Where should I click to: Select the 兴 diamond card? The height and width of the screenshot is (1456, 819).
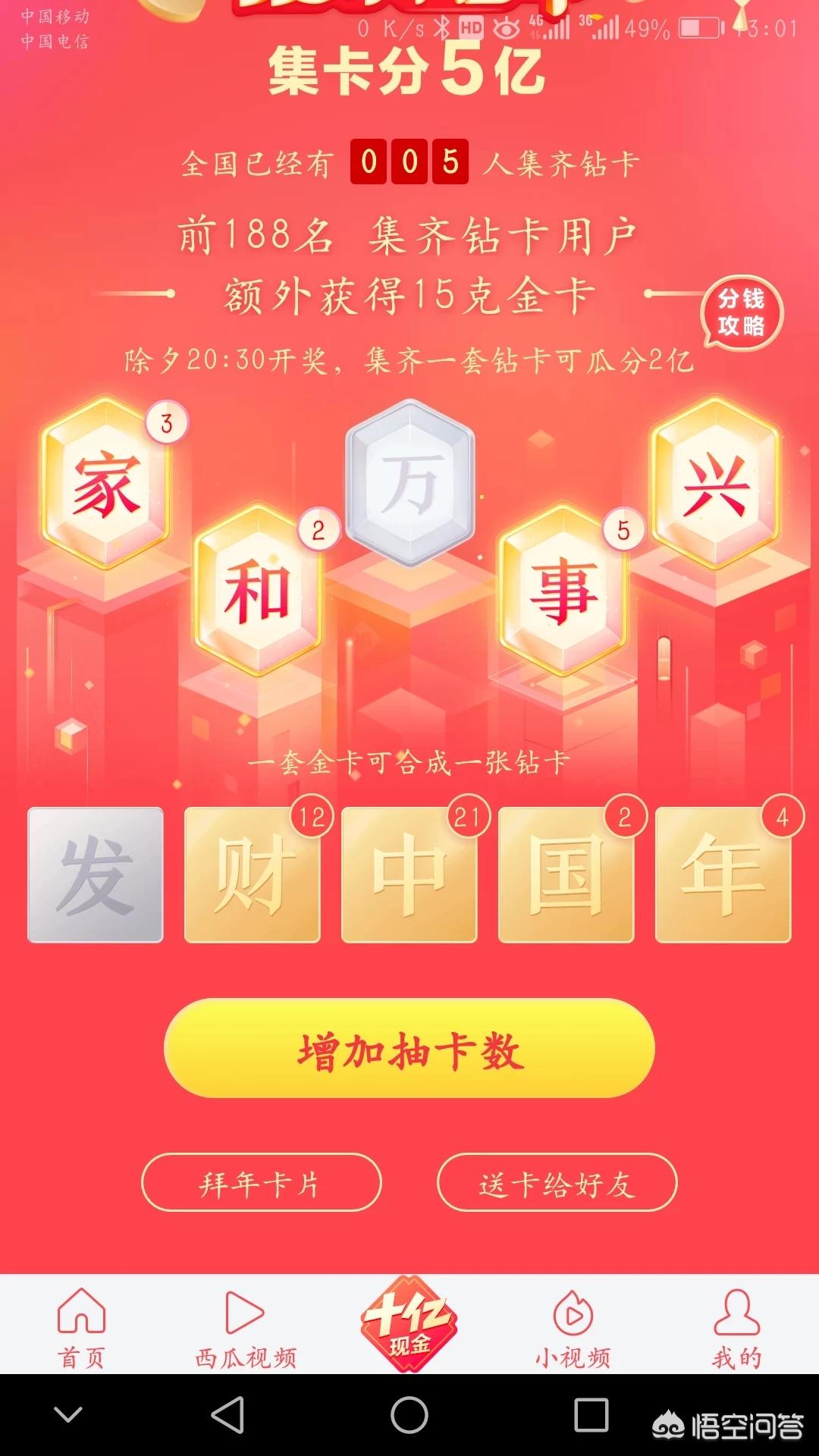(x=715, y=483)
